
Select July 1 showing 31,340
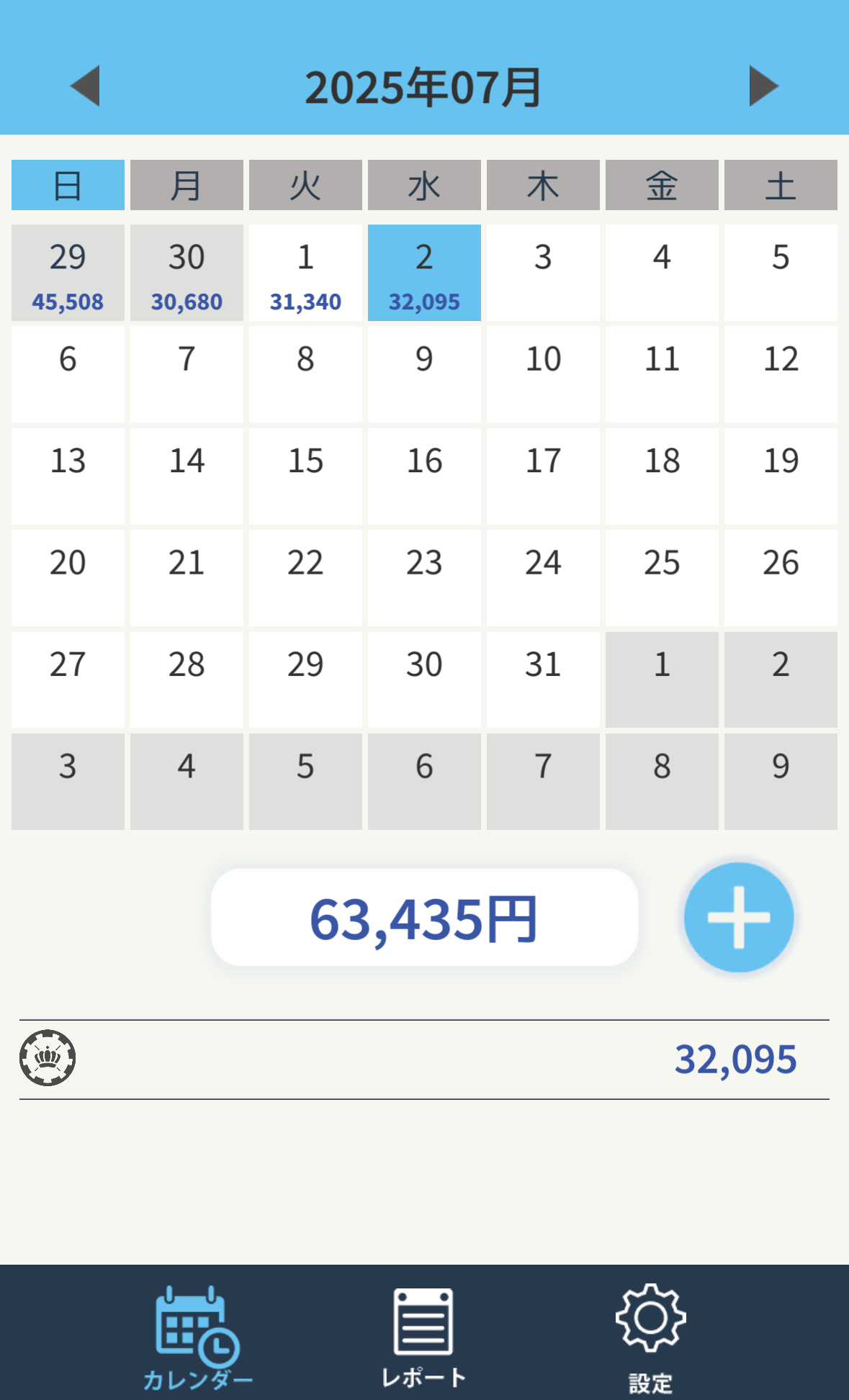coord(305,273)
